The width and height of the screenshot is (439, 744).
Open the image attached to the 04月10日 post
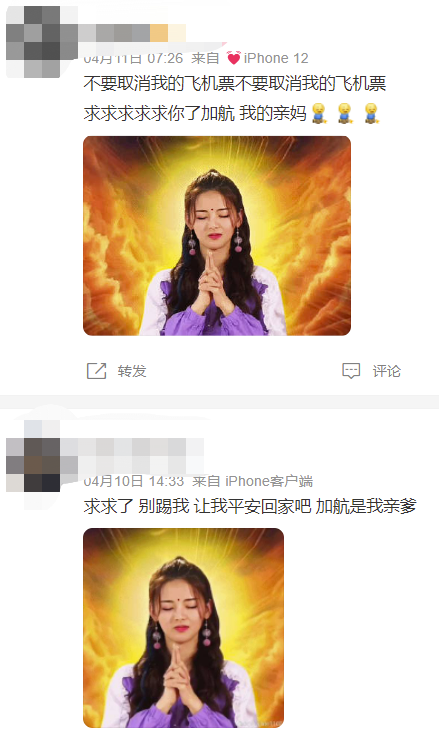point(184,628)
